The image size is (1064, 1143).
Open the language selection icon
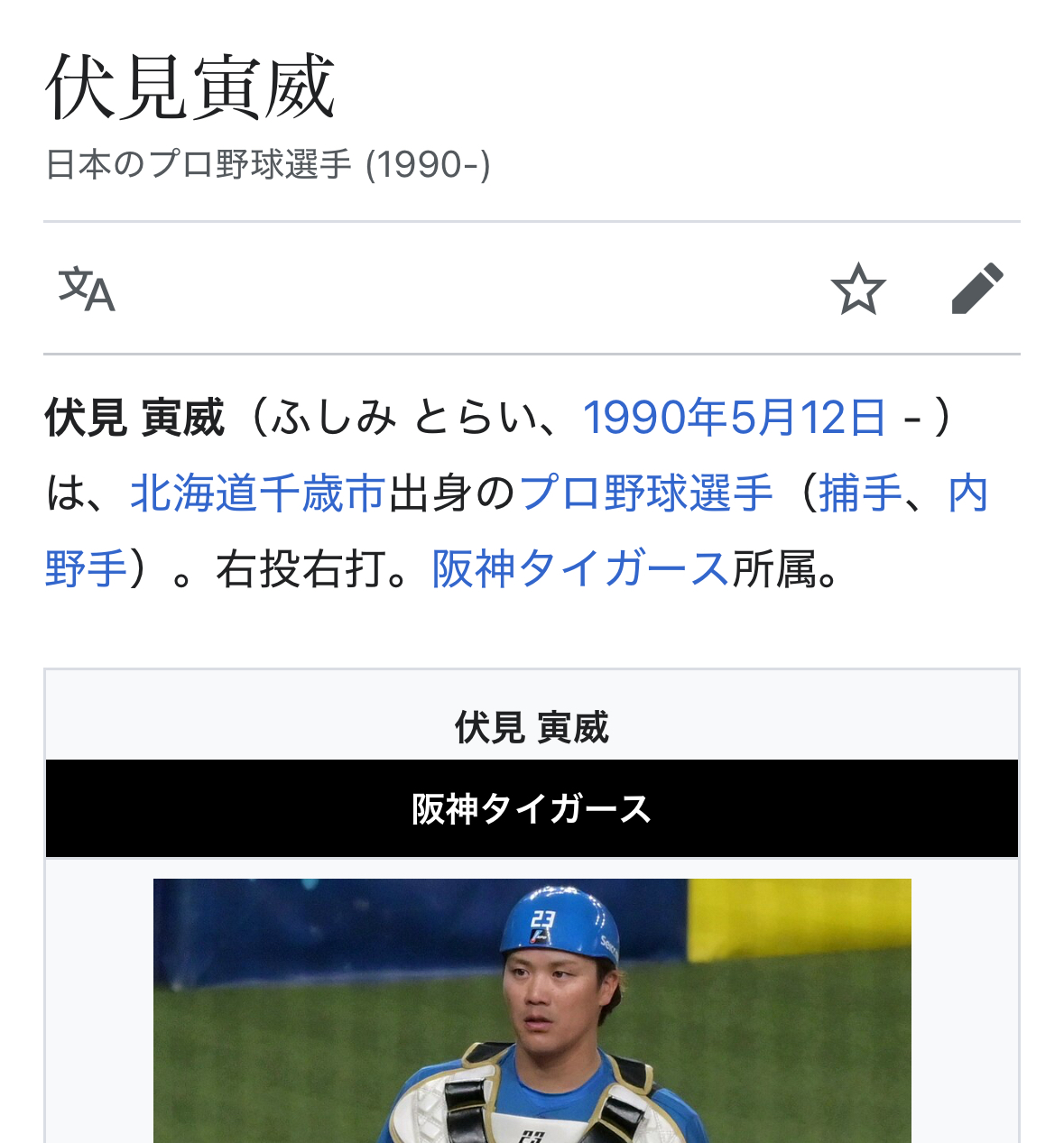(87, 290)
